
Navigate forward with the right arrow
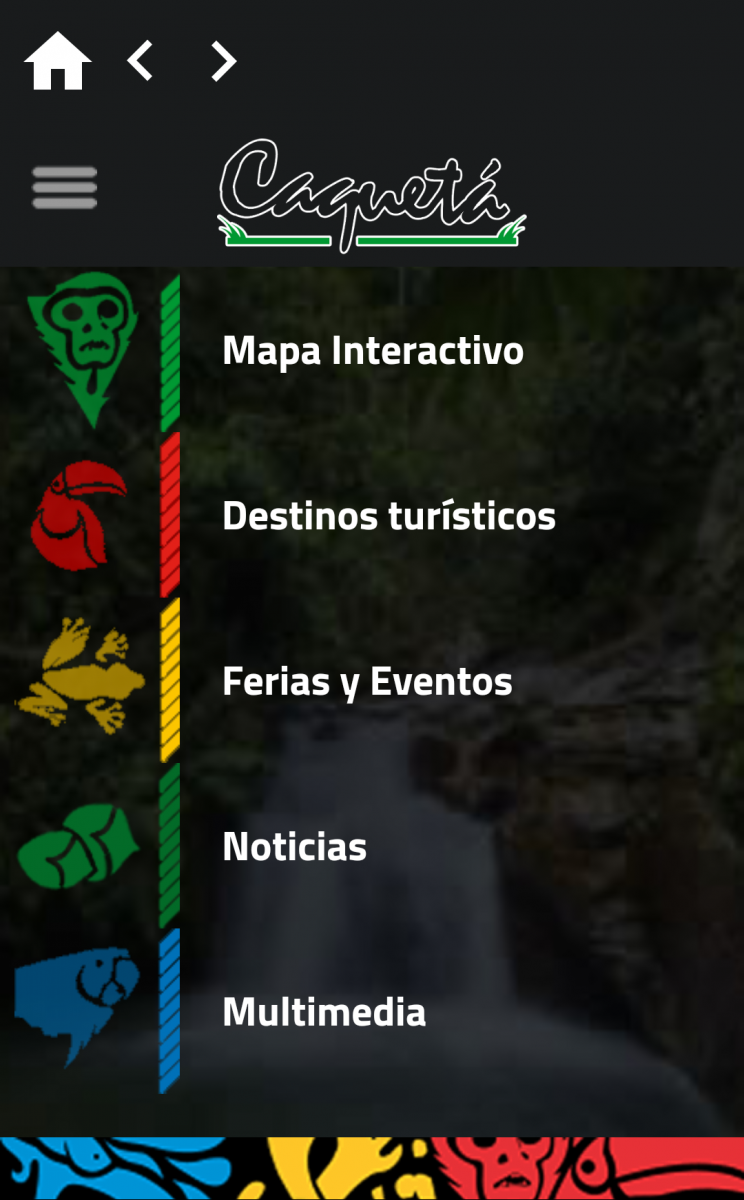pos(223,61)
